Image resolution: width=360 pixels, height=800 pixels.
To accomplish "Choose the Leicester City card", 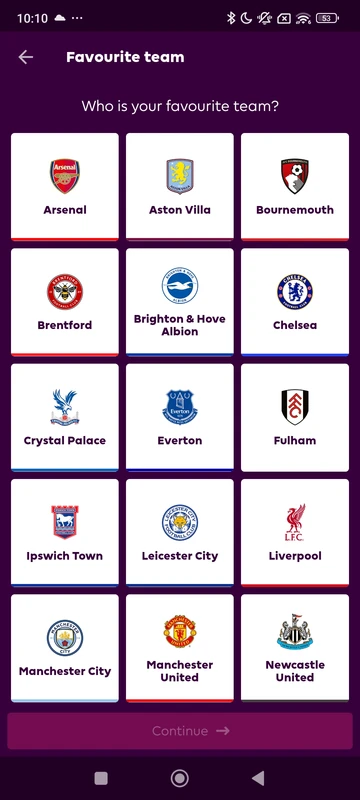I will tap(179, 533).
